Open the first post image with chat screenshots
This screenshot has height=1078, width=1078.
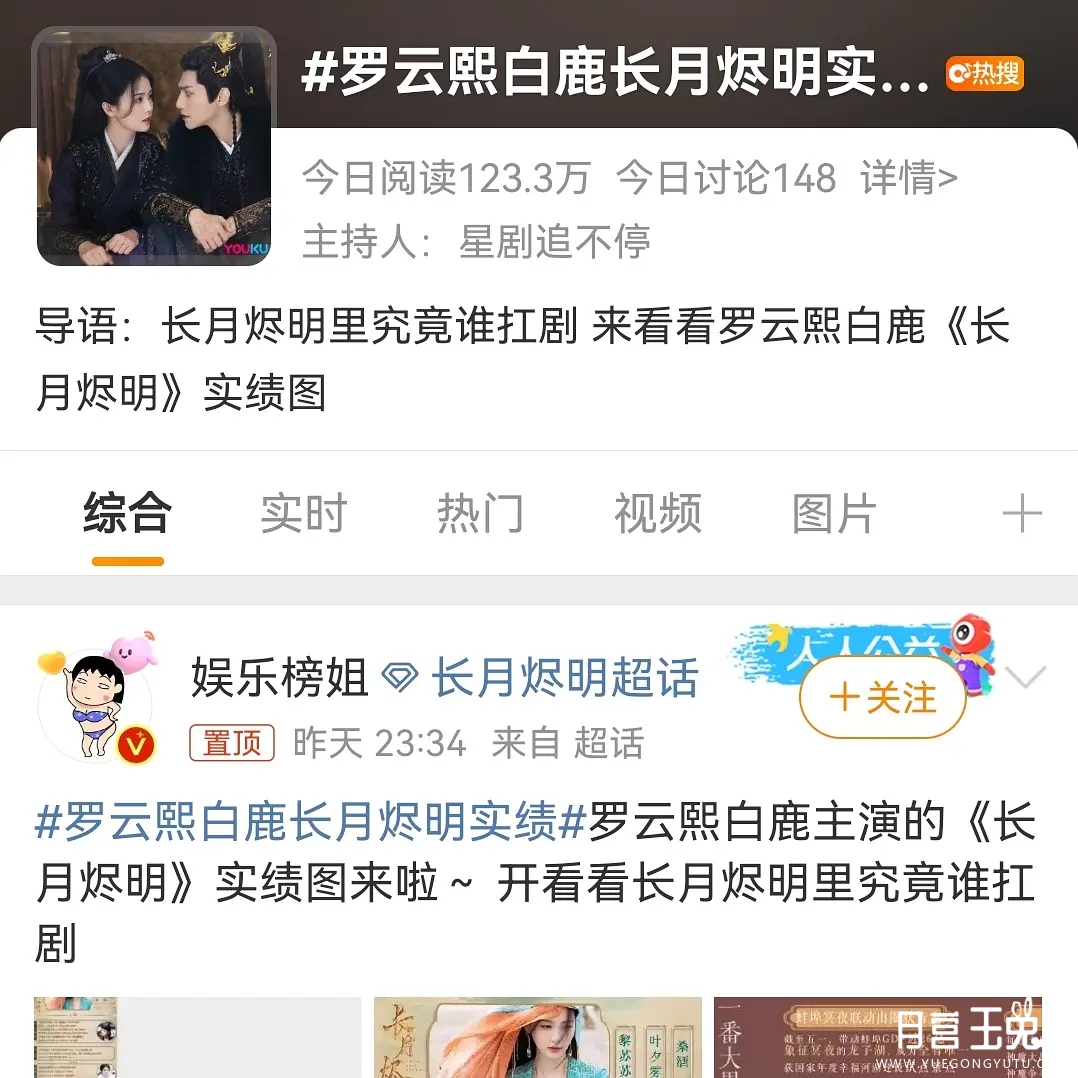pyautogui.click(x=197, y=1036)
